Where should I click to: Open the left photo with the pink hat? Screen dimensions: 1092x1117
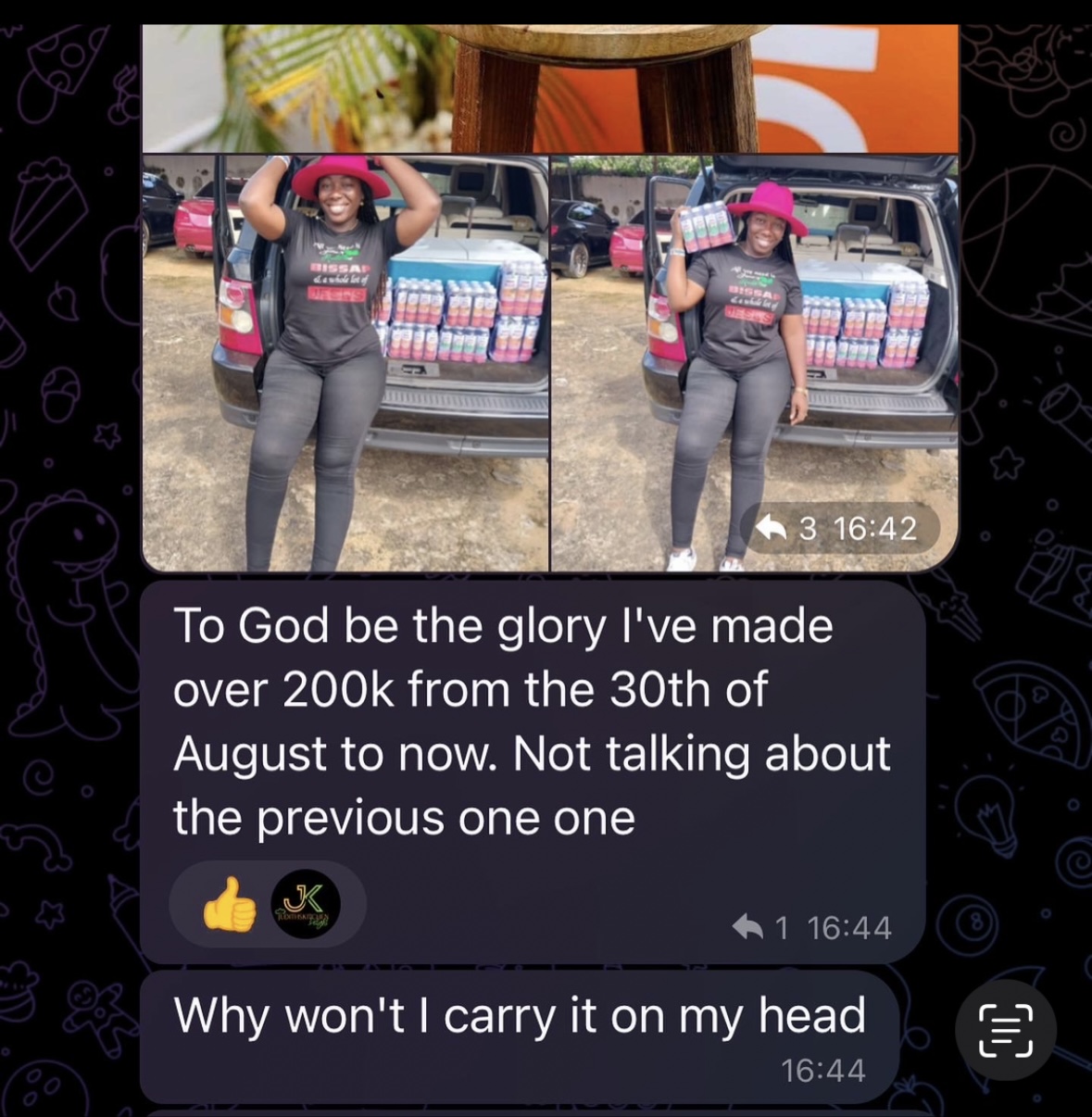click(x=345, y=363)
